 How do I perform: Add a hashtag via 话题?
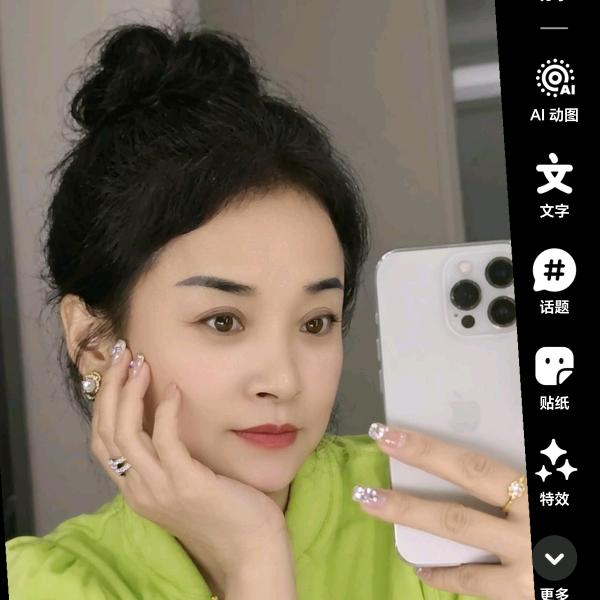click(554, 281)
